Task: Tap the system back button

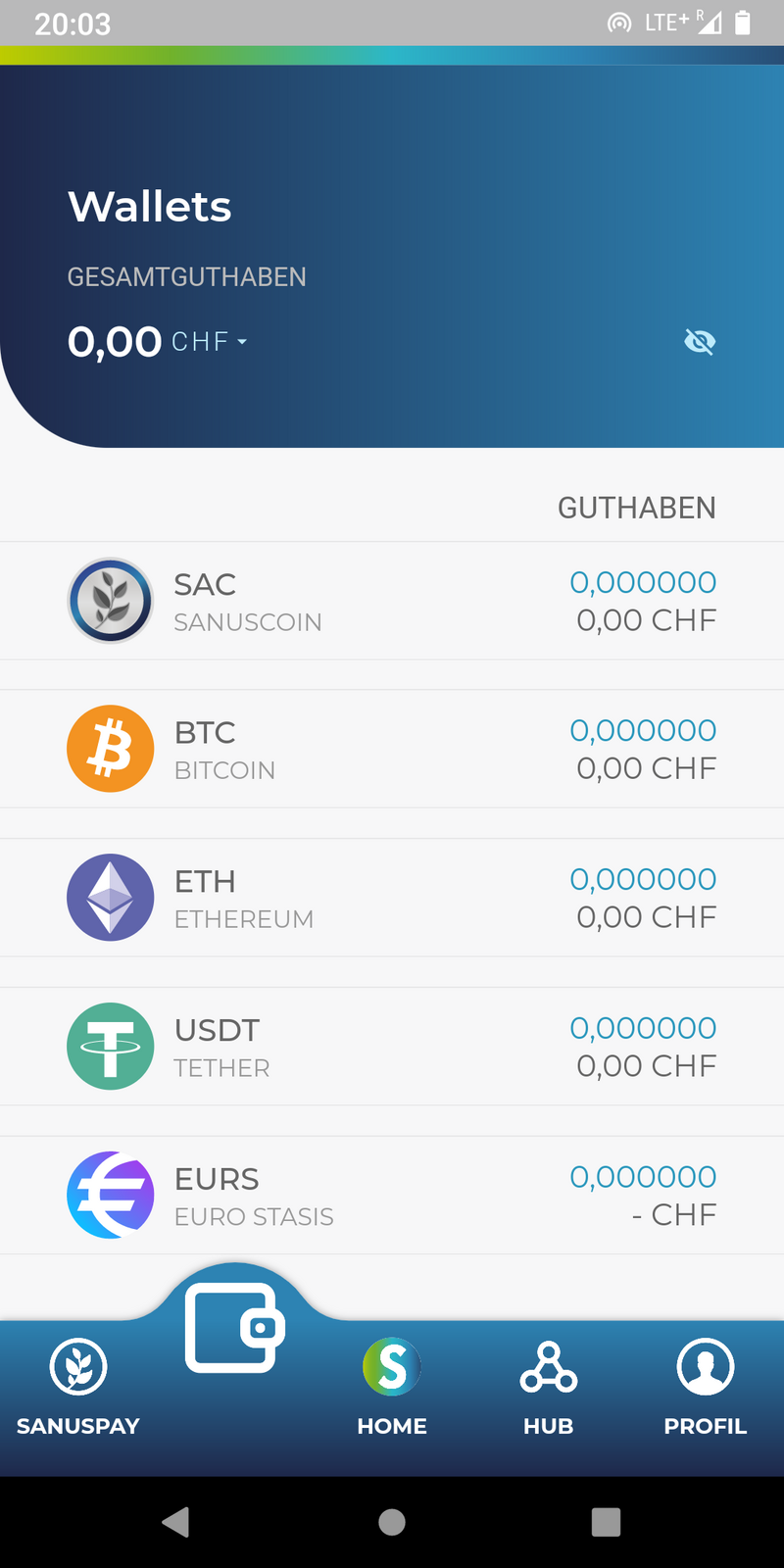Action: coord(176,1522)
